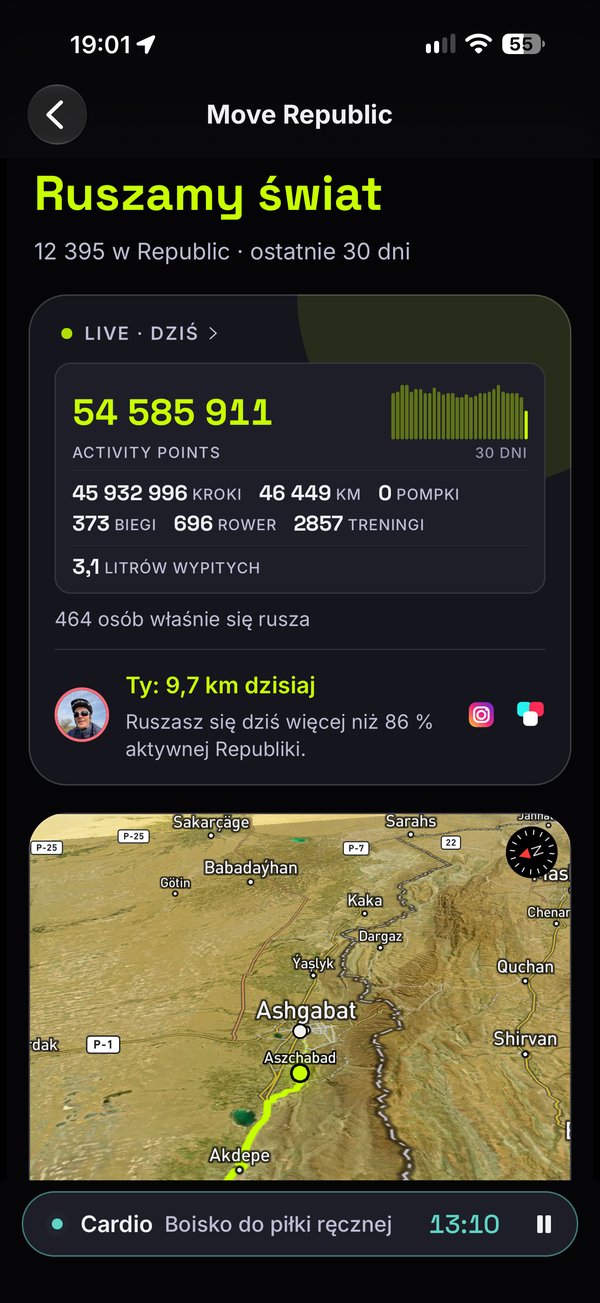Share today's result to Instagram
Image resolution: width=600 pixels, height=1303 pixels.
coord(481,715)
